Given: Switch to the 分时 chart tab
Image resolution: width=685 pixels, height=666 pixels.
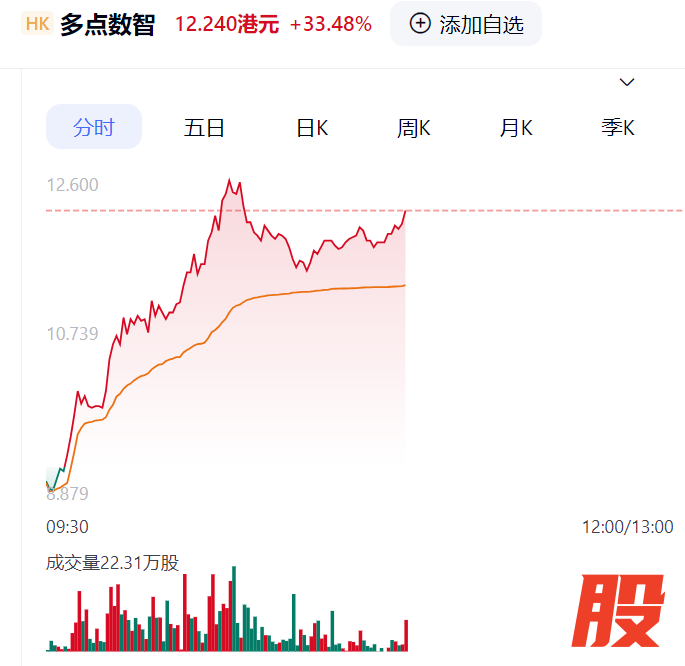Looking at the screenshot, I should [94, 127].
